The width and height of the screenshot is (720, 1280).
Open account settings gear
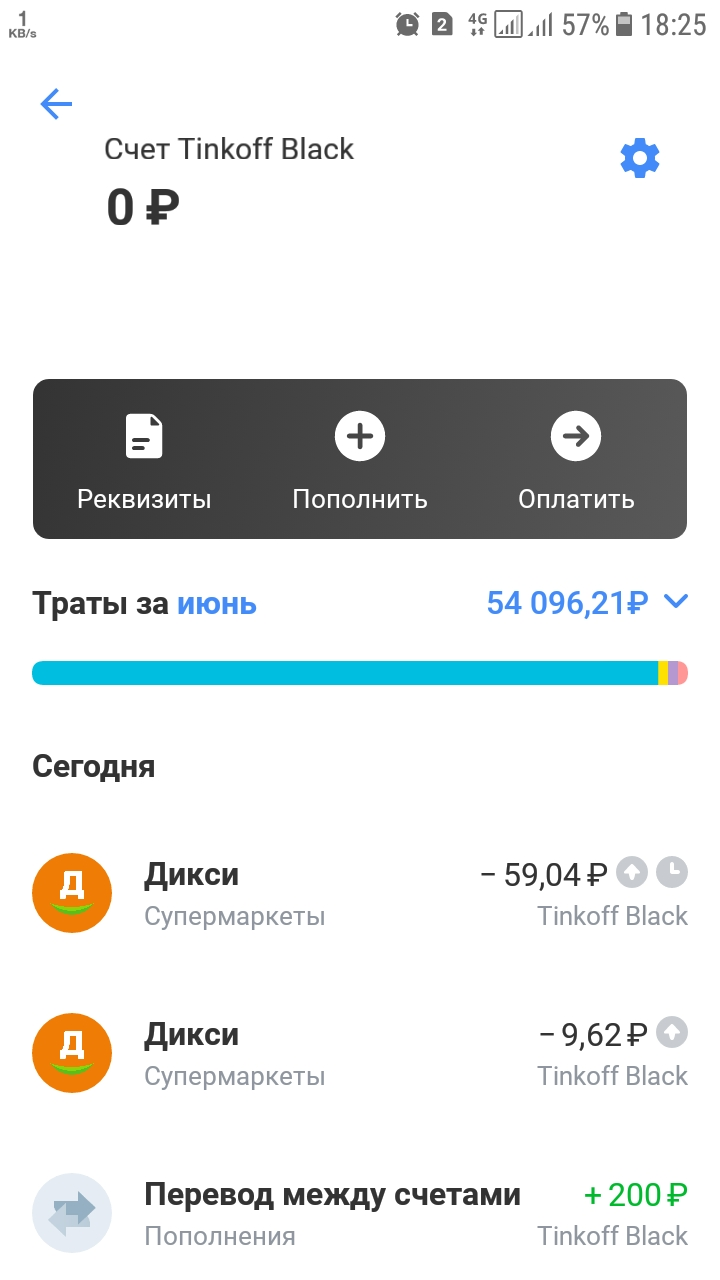[640, 159]
